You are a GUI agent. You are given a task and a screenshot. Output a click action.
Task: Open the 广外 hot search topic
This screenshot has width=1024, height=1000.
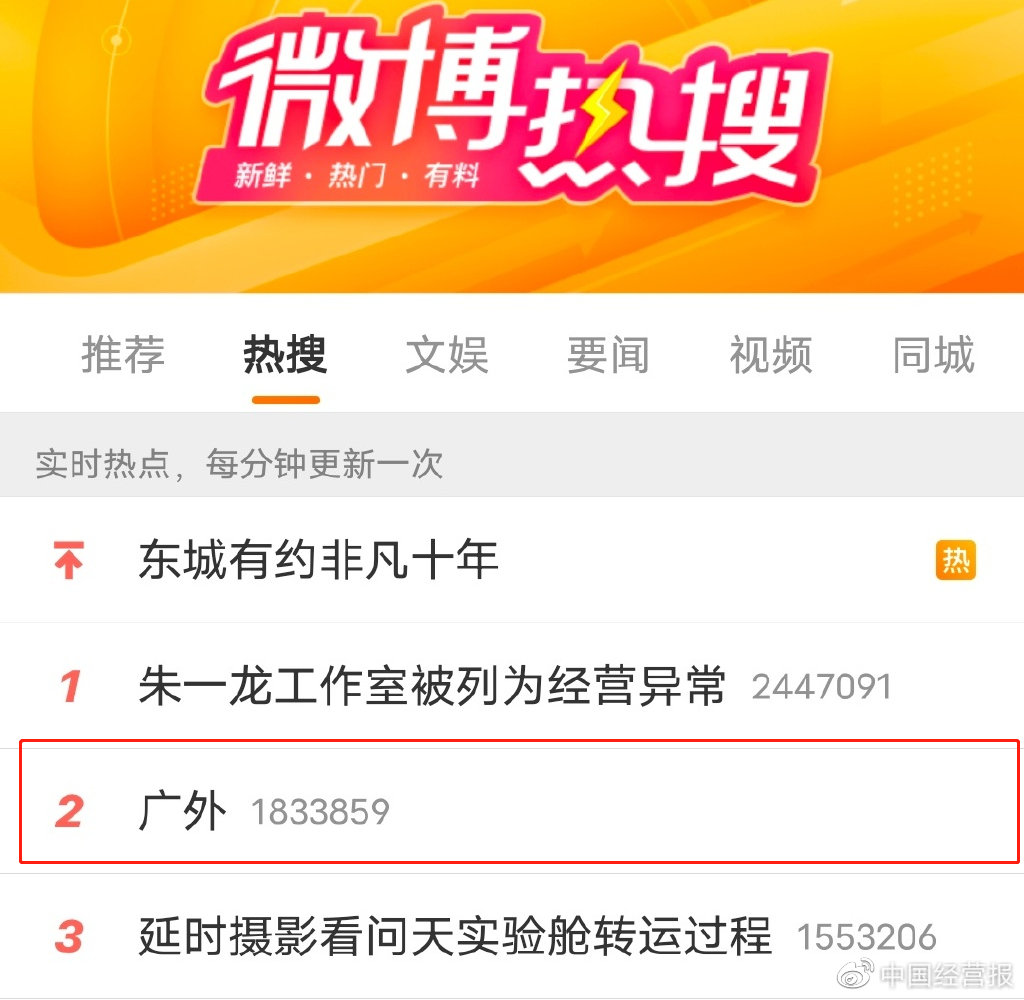click(183, 812)
